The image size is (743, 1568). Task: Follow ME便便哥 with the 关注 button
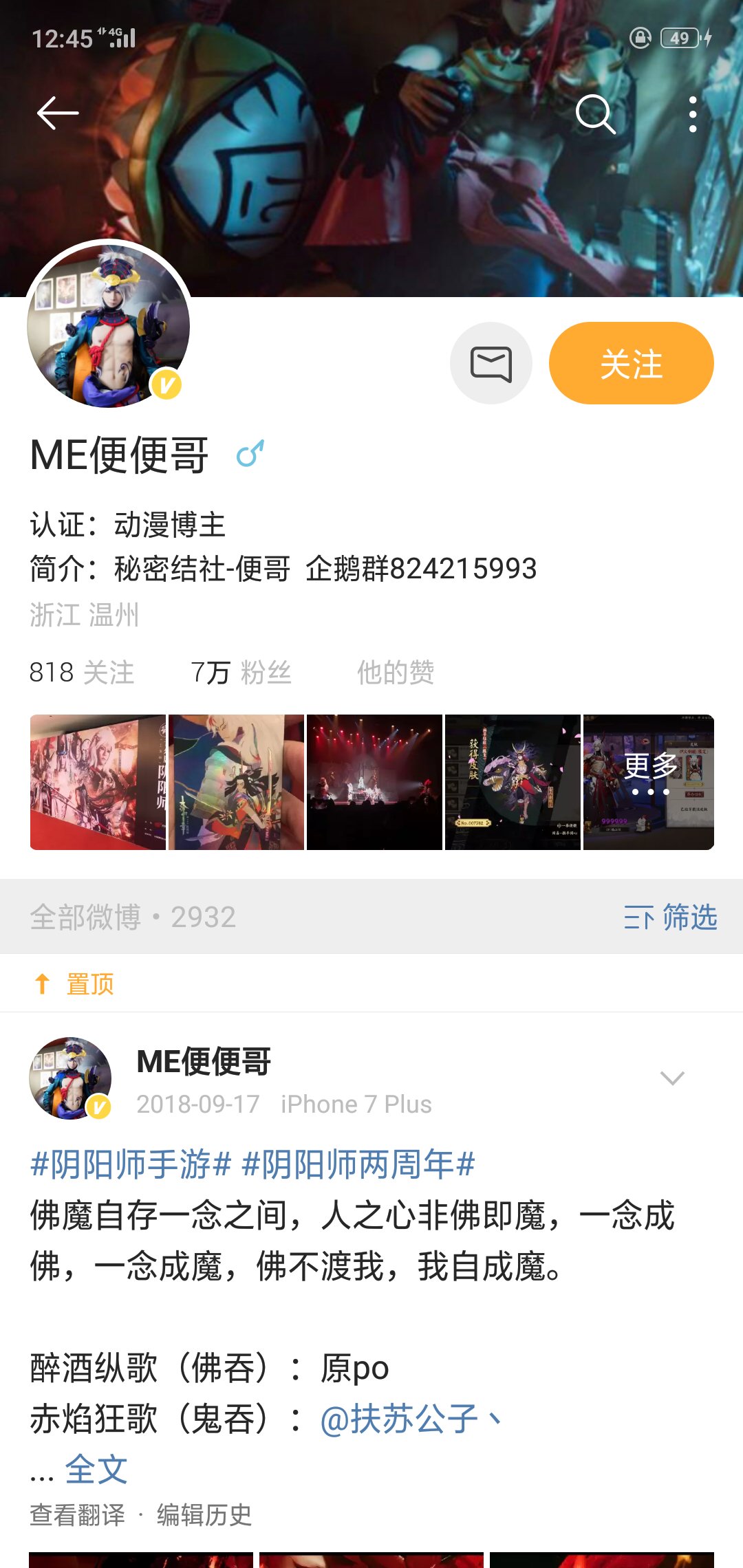tap(631, 363)
